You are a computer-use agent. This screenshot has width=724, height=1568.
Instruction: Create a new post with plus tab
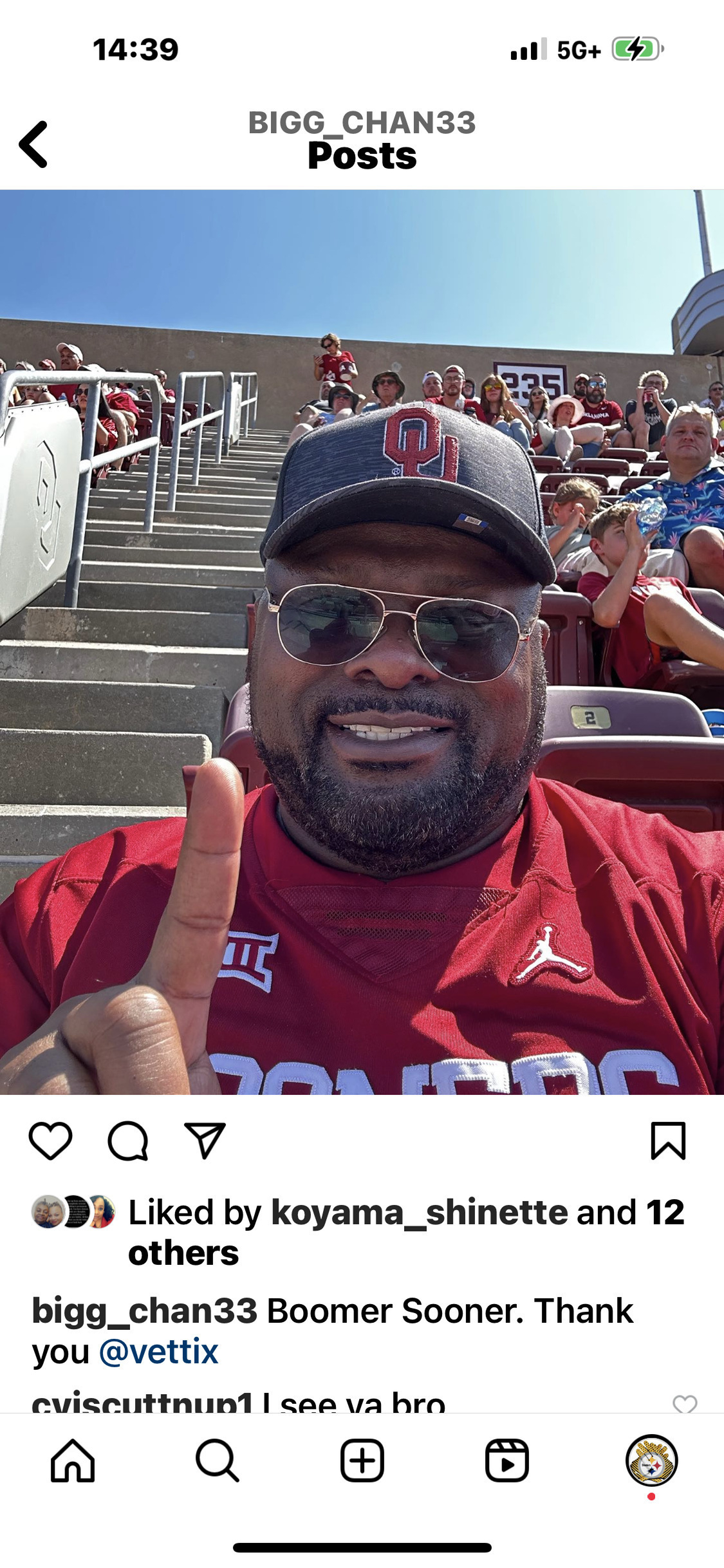click(362, 1461)
